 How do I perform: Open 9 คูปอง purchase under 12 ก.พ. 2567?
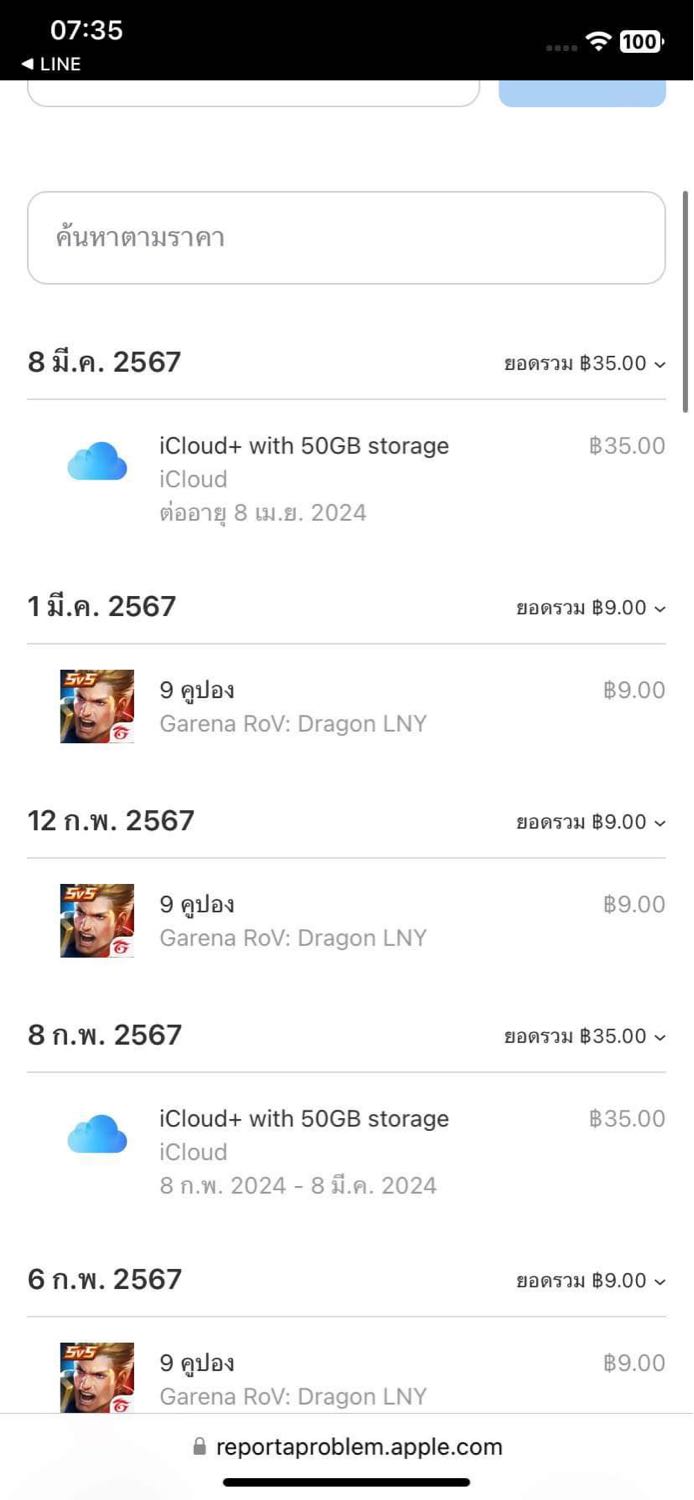[x=346, y=921]
